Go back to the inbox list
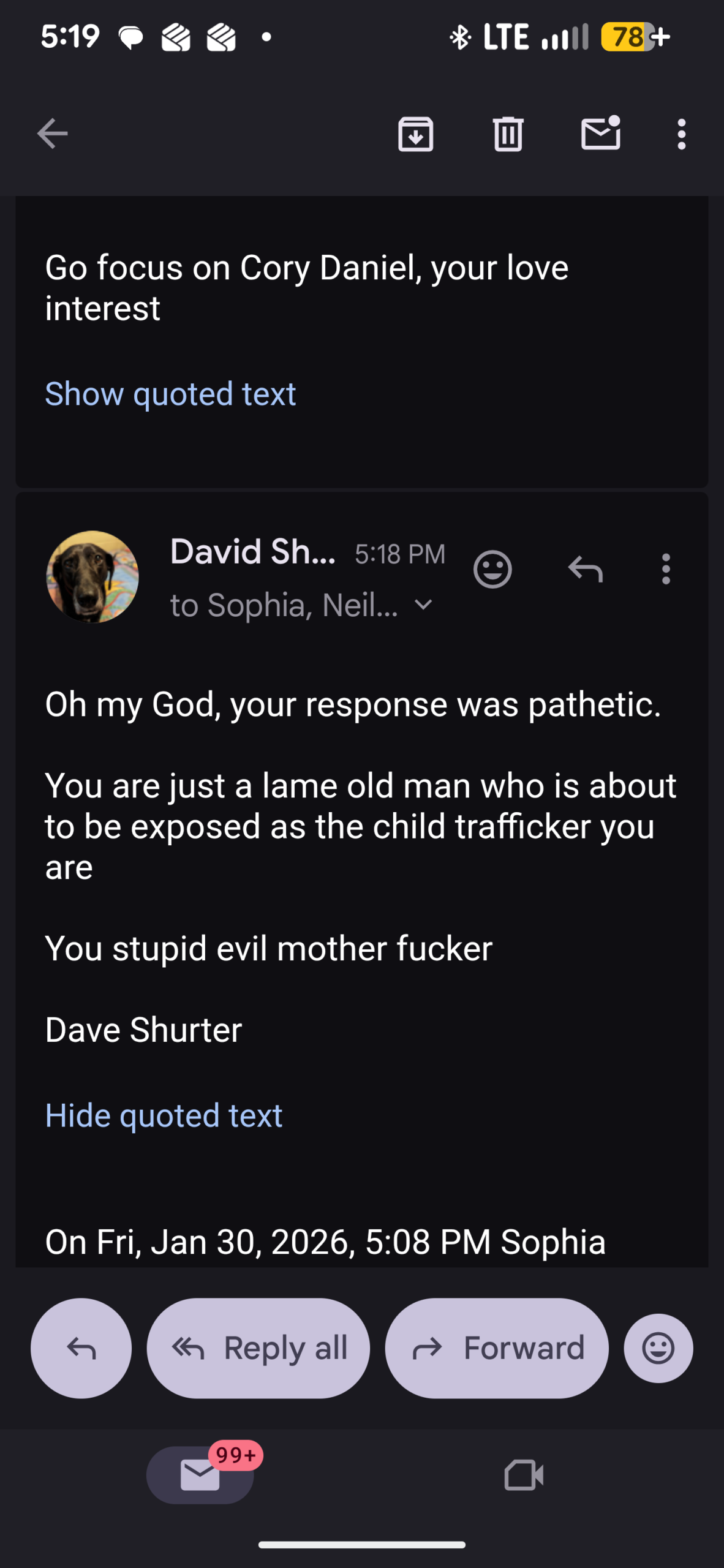Image resolution: width=724 pixels, height=1568 pixels. 52,134
